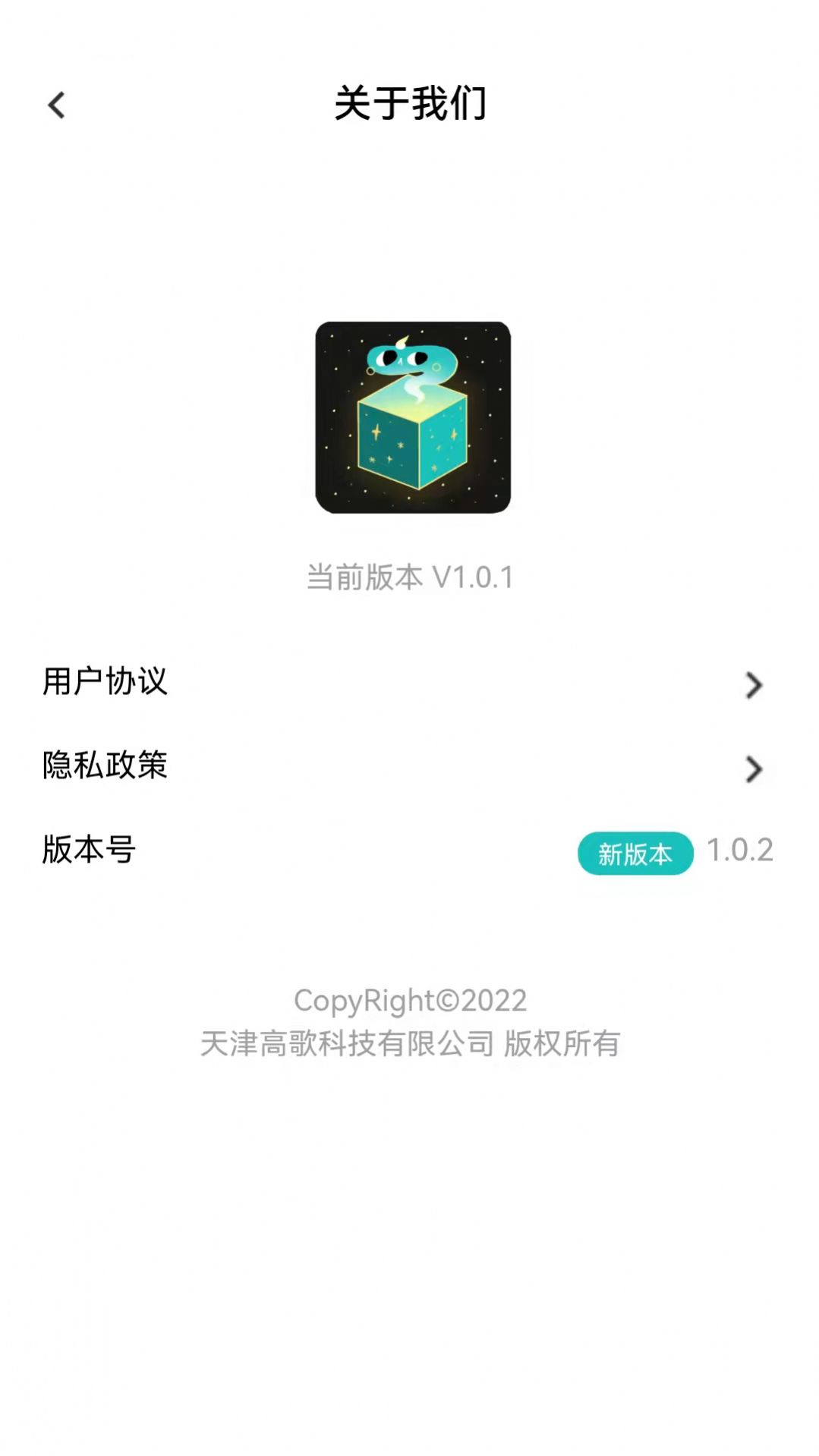Expand the 隐私政策 entry using its arrow
Screen dimensions: 819x1456
tap(754, 769)
